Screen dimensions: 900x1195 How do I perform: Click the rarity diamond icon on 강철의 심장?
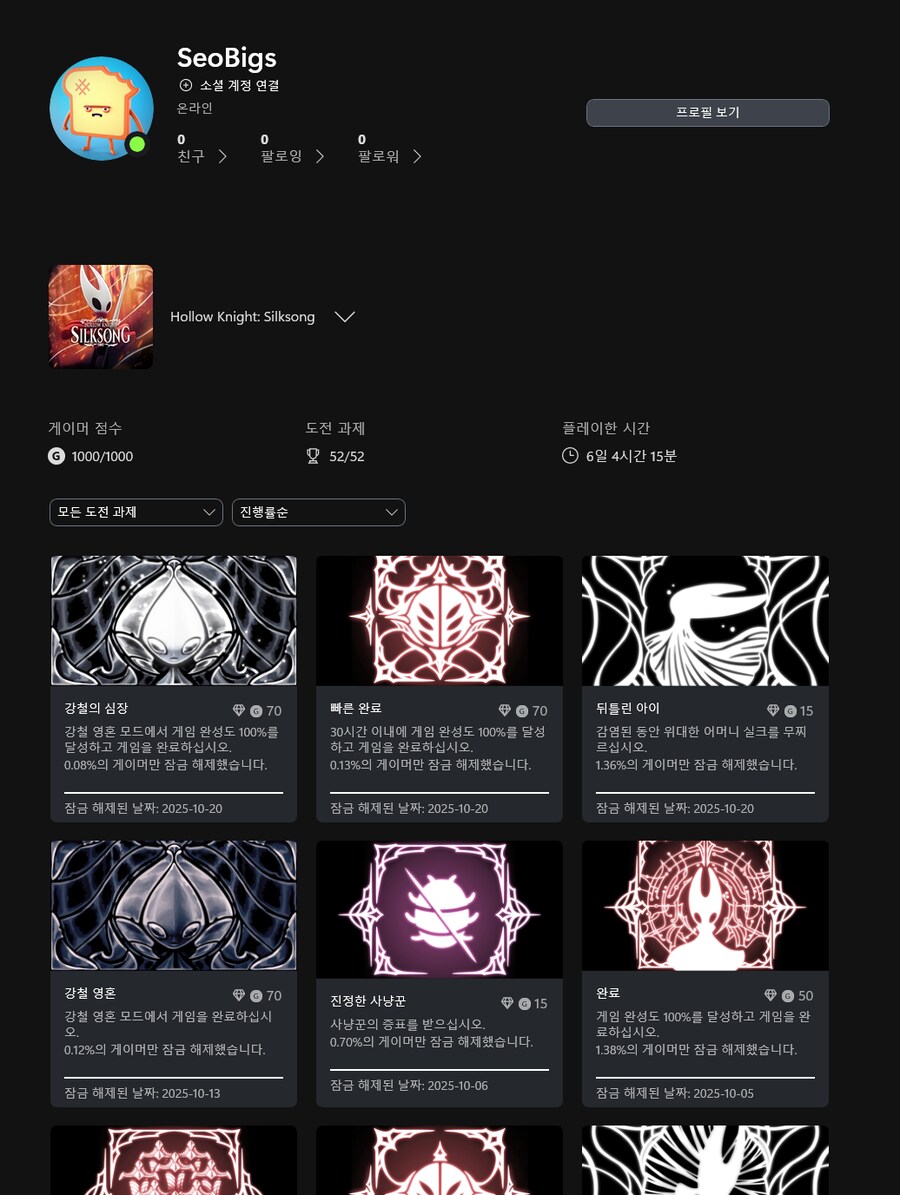coord(238,710)
